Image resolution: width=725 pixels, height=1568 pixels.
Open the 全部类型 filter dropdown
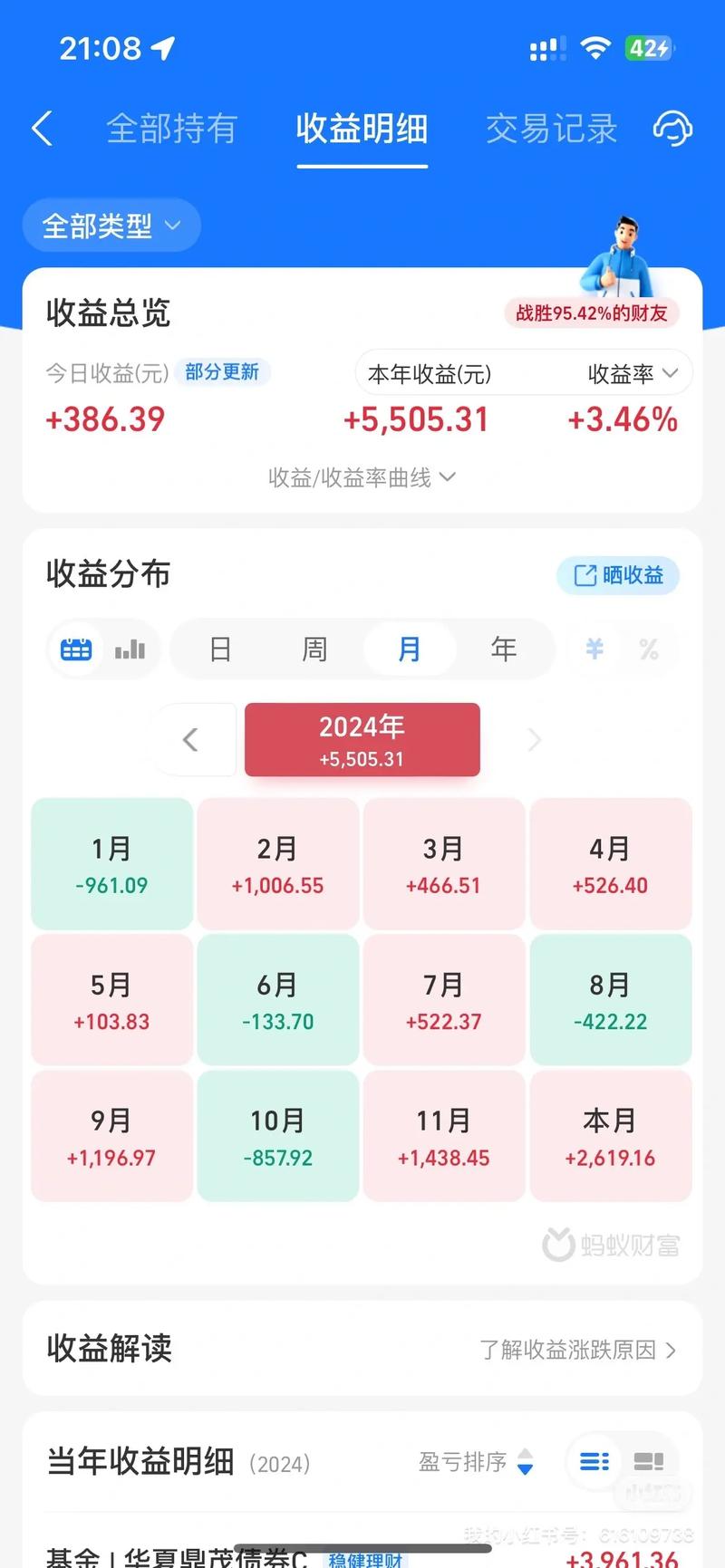click(111, 226)
